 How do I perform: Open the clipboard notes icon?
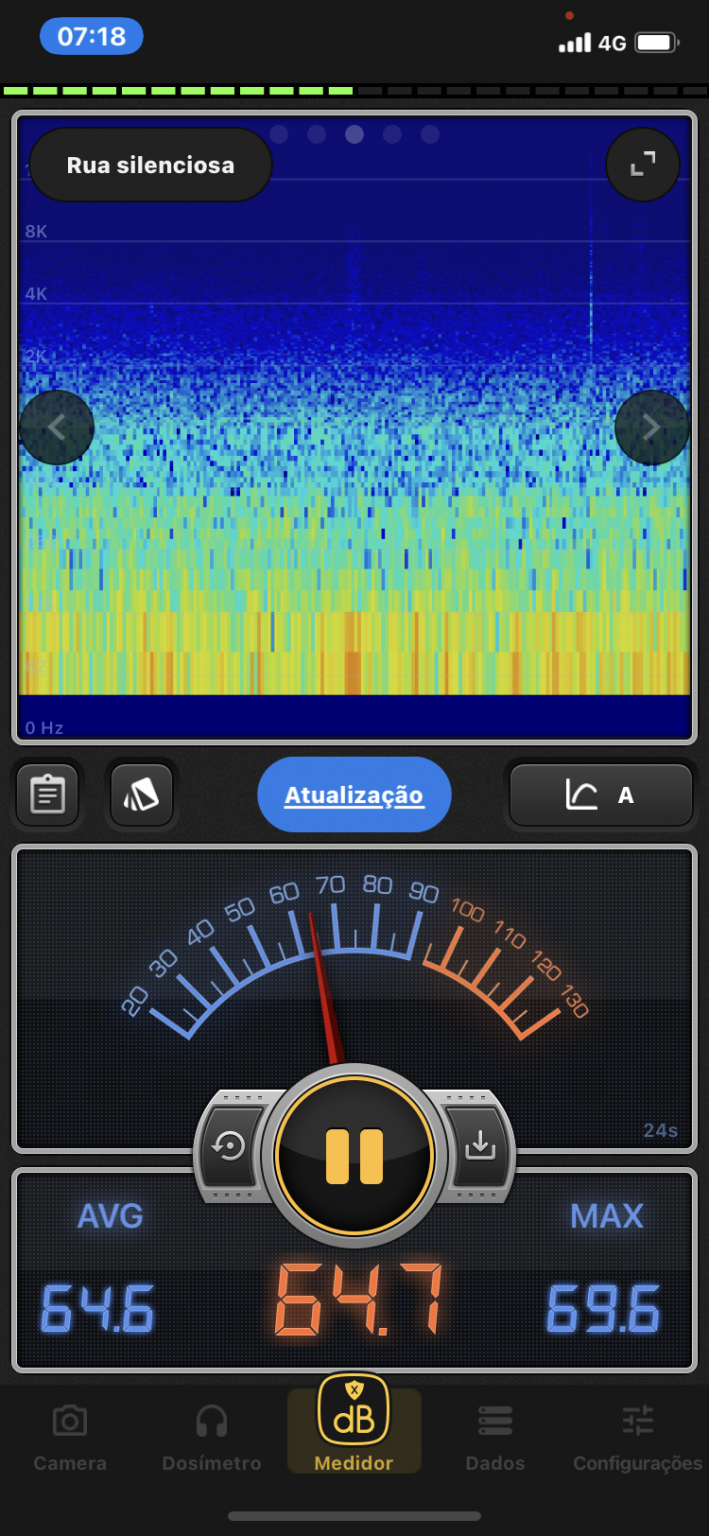point(47,796)
